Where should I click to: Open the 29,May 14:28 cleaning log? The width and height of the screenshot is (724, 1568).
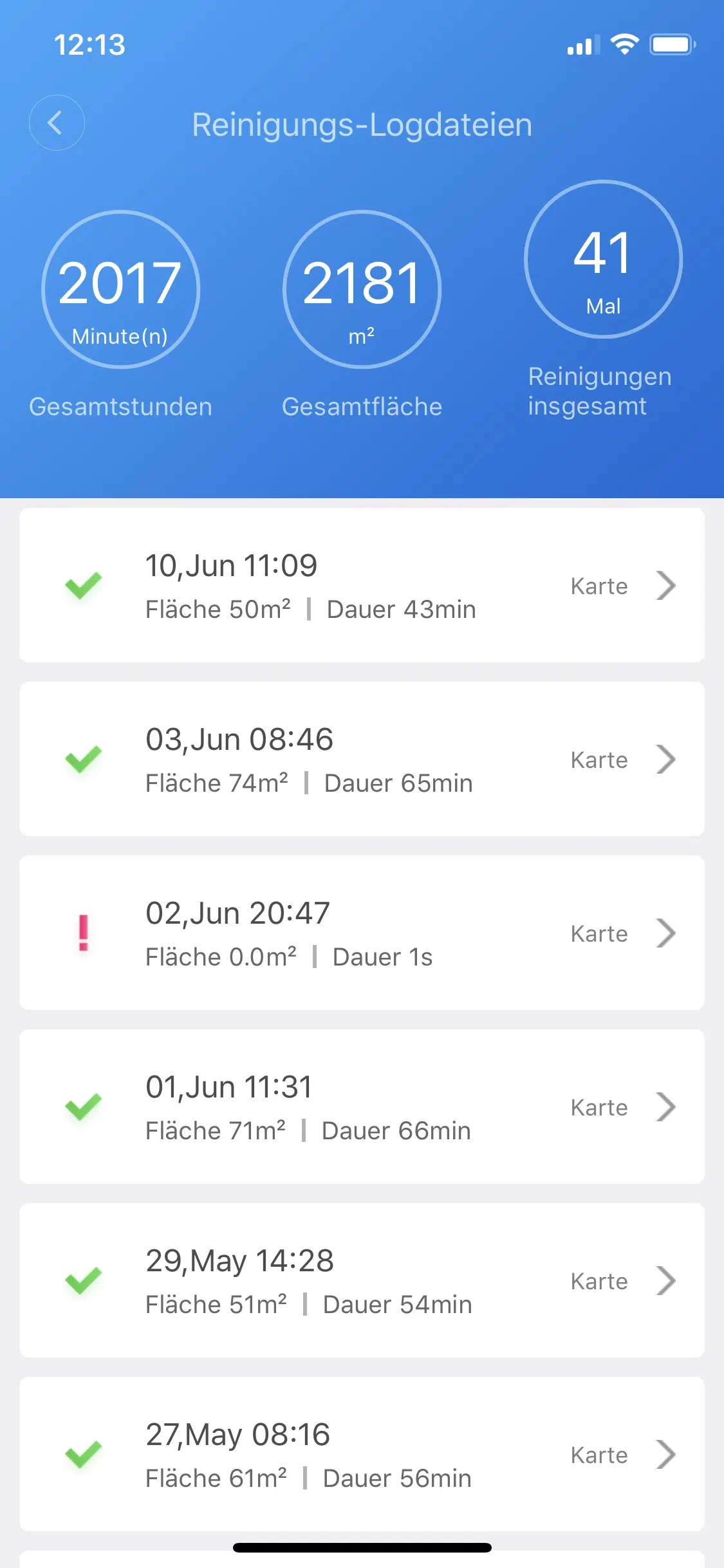362,1280
